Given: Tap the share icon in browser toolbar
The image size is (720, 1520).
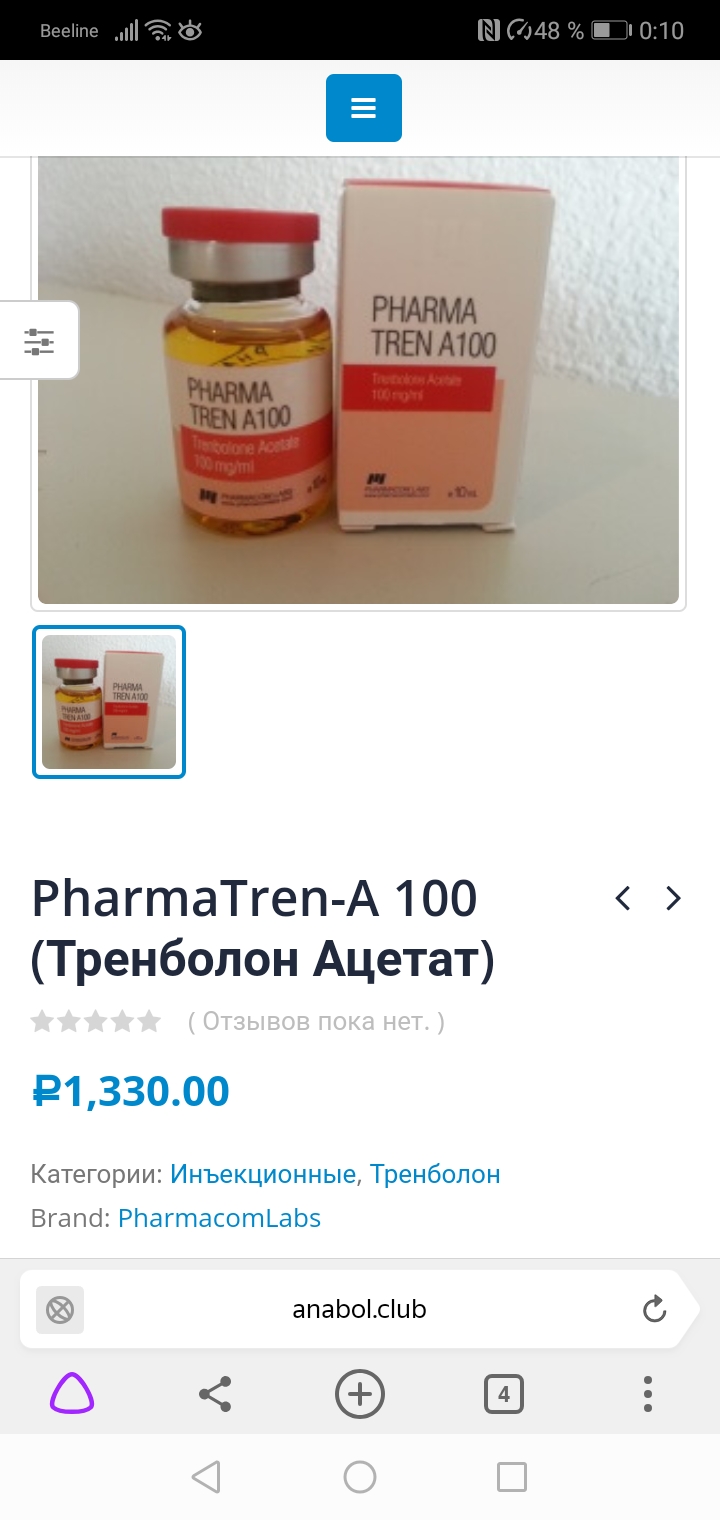Looking at the screenshot, I should click(x=215, y=1394).
